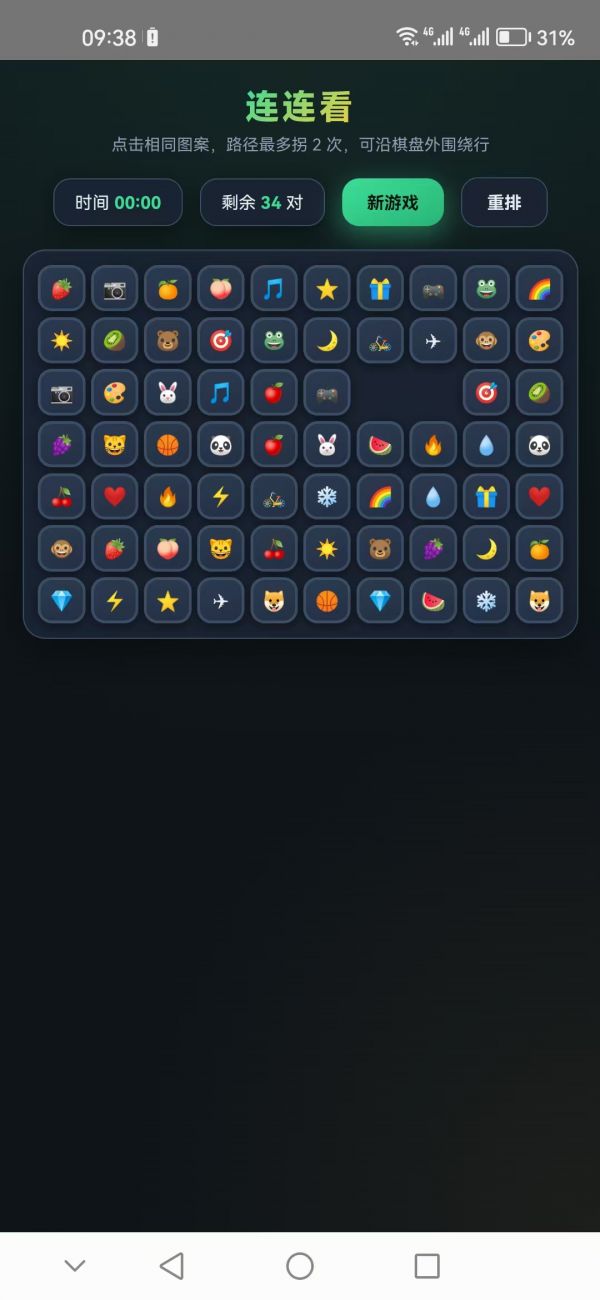600x1300 pixels.
Task: Tap the bicycle tile between moon and airplane
Action: (380, 340)
